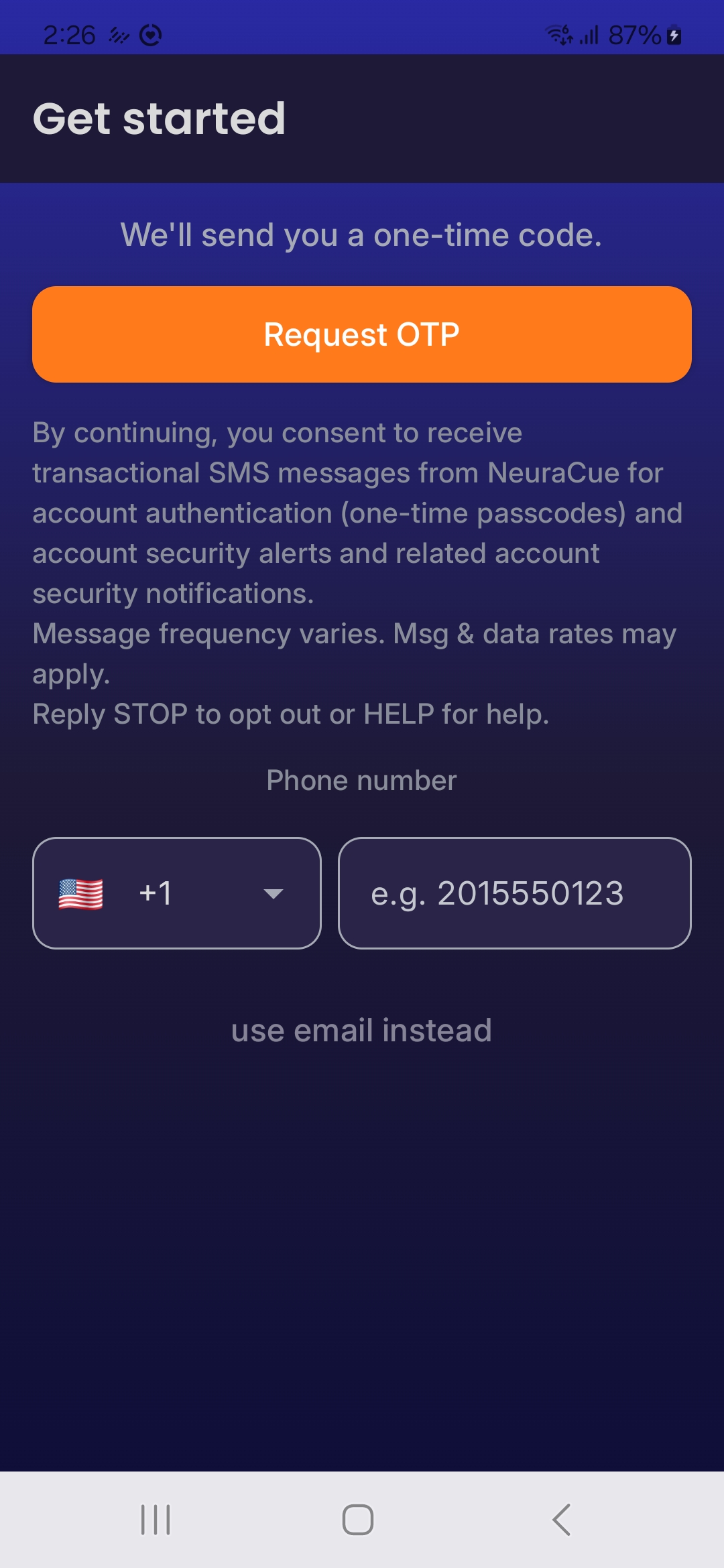Tap the 'Get started' heading

[159, 118]
